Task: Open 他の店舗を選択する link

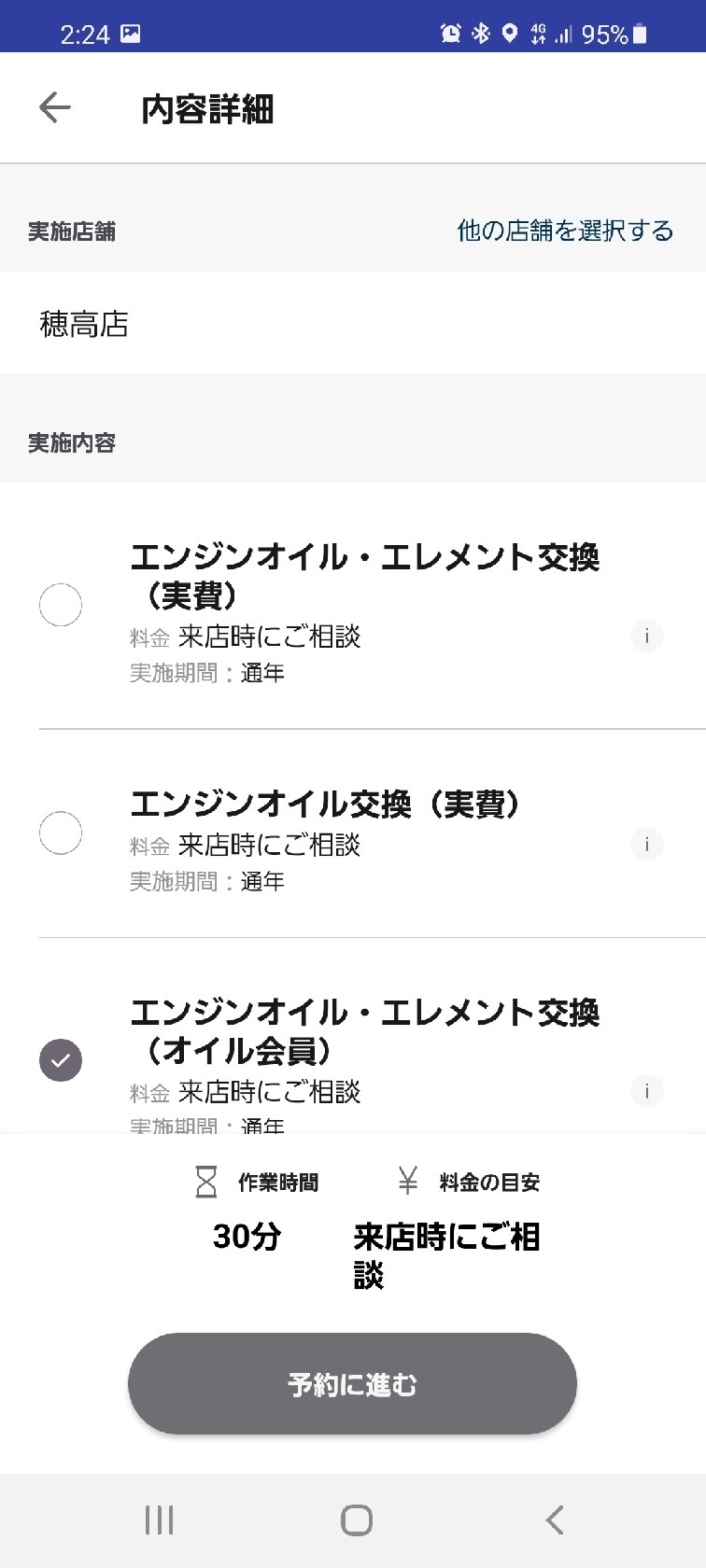Action: 565,231
